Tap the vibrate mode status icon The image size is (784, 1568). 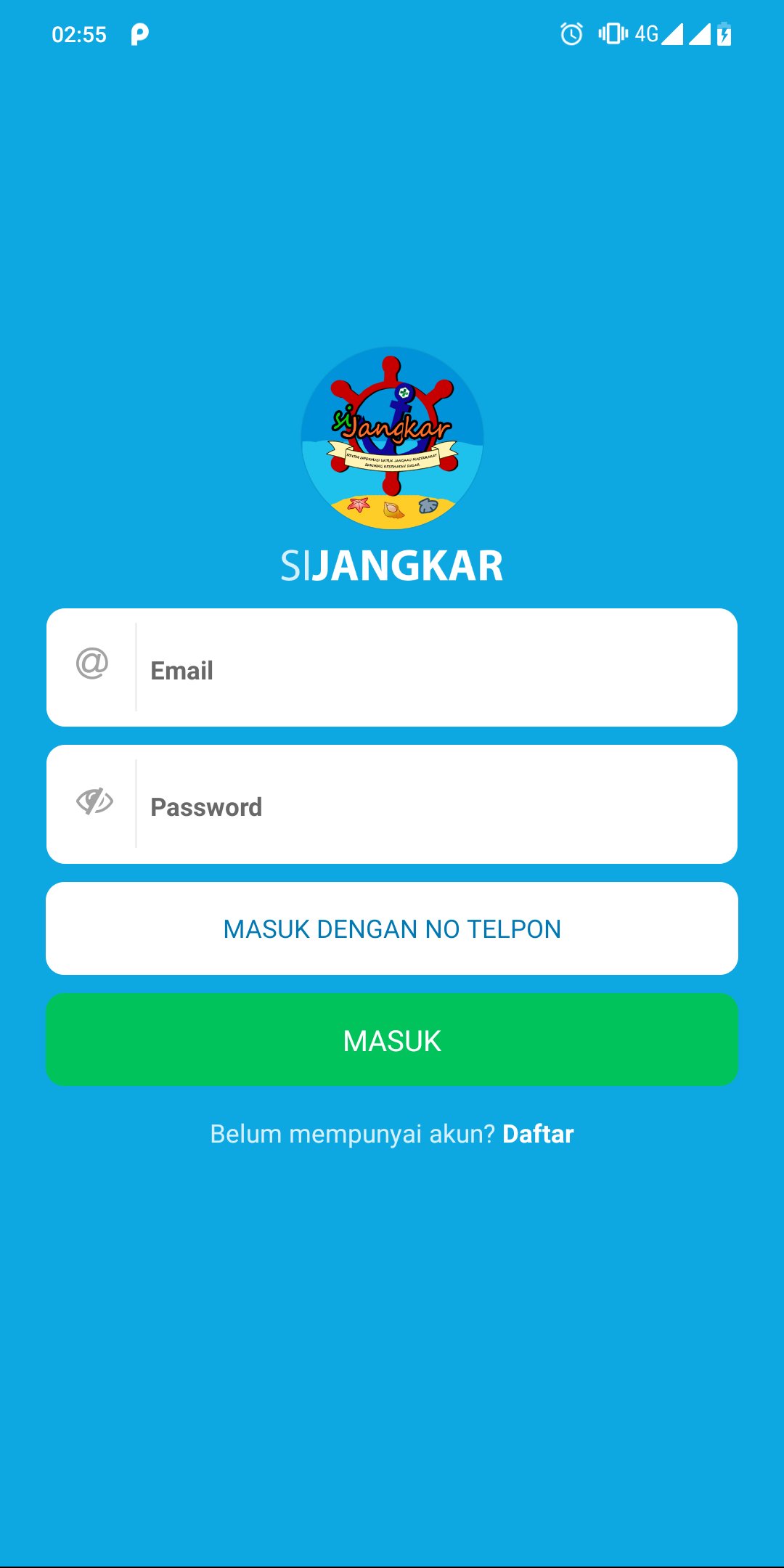coord(612,34)
